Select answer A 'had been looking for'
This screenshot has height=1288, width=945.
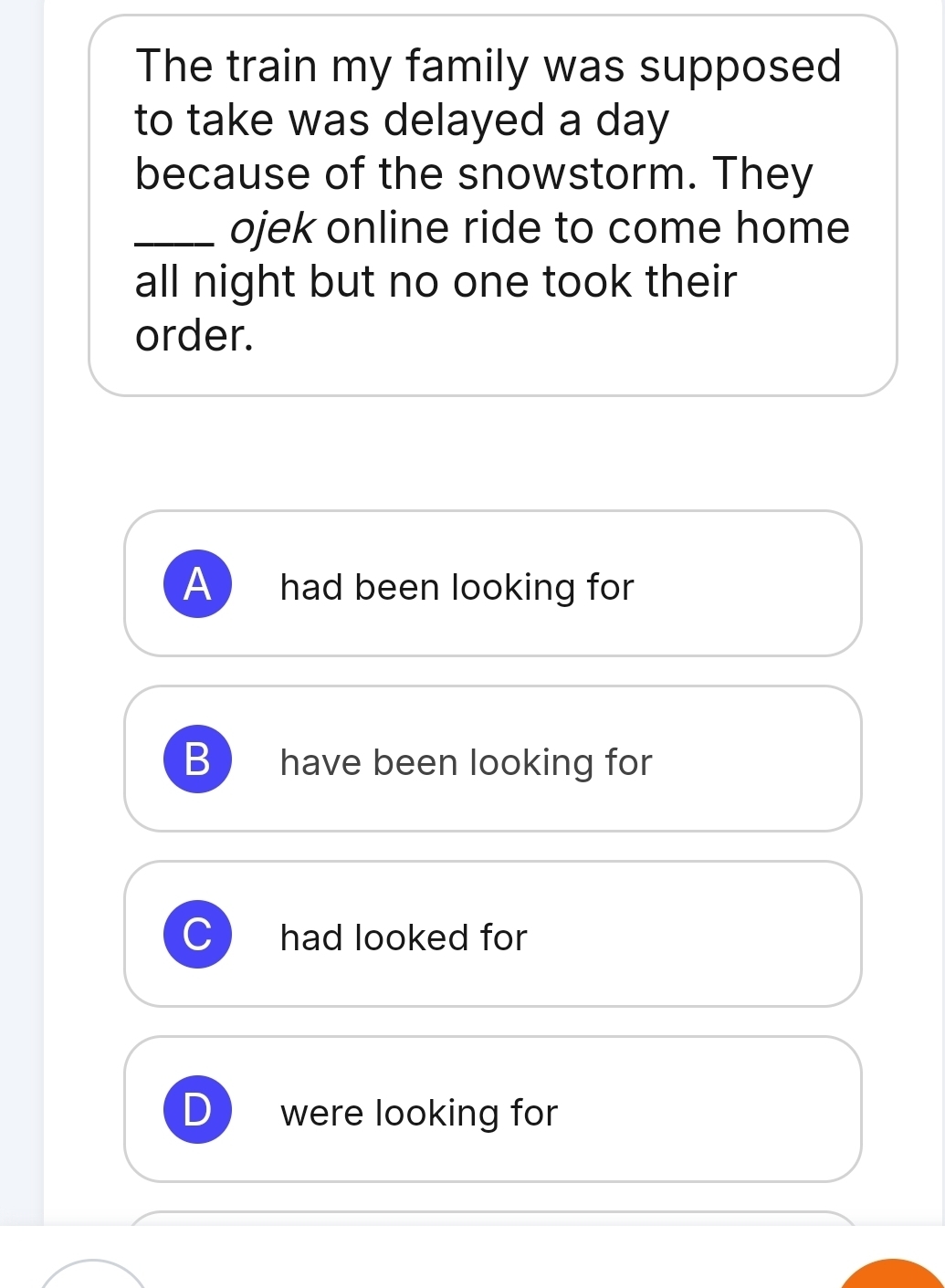492,584
